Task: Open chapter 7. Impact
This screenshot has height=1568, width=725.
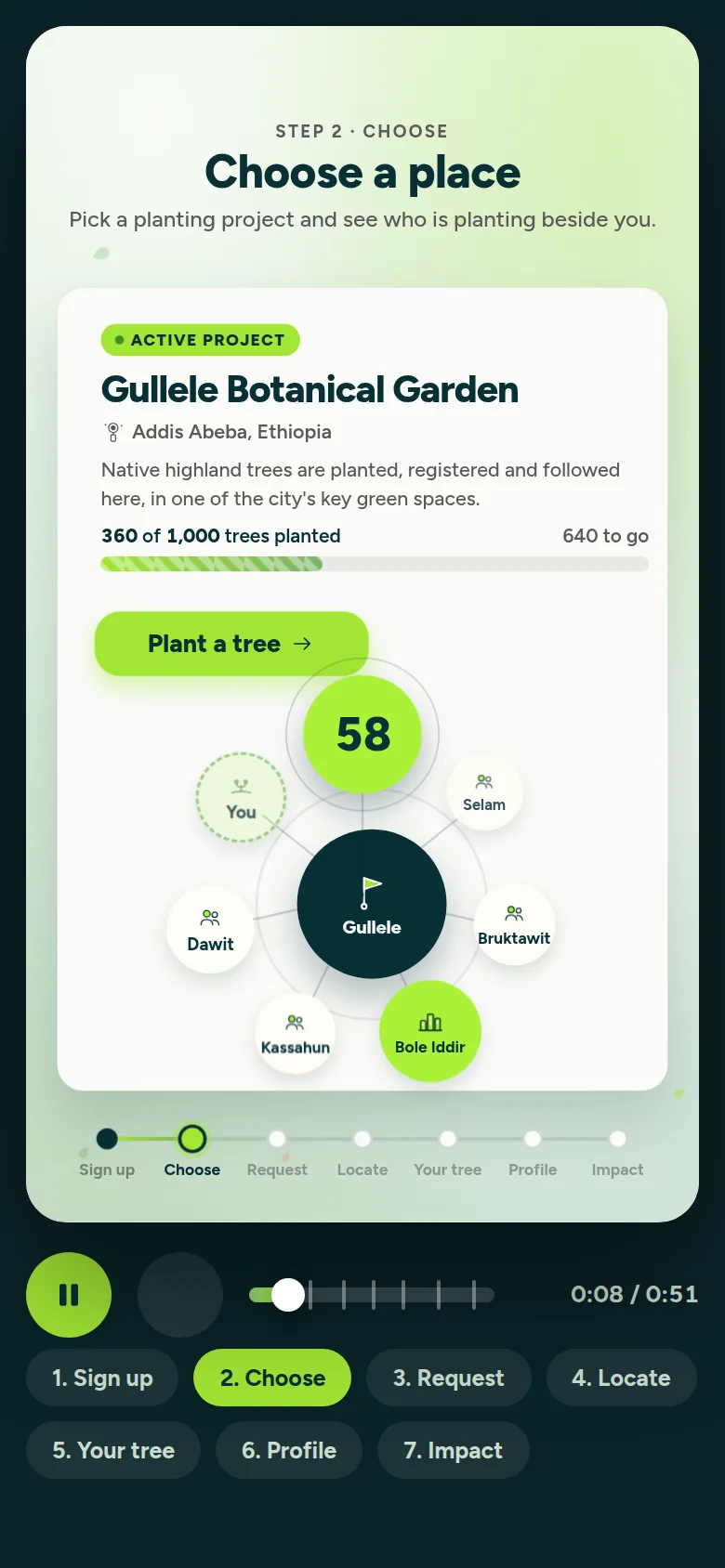Action: click(454, 1450)
